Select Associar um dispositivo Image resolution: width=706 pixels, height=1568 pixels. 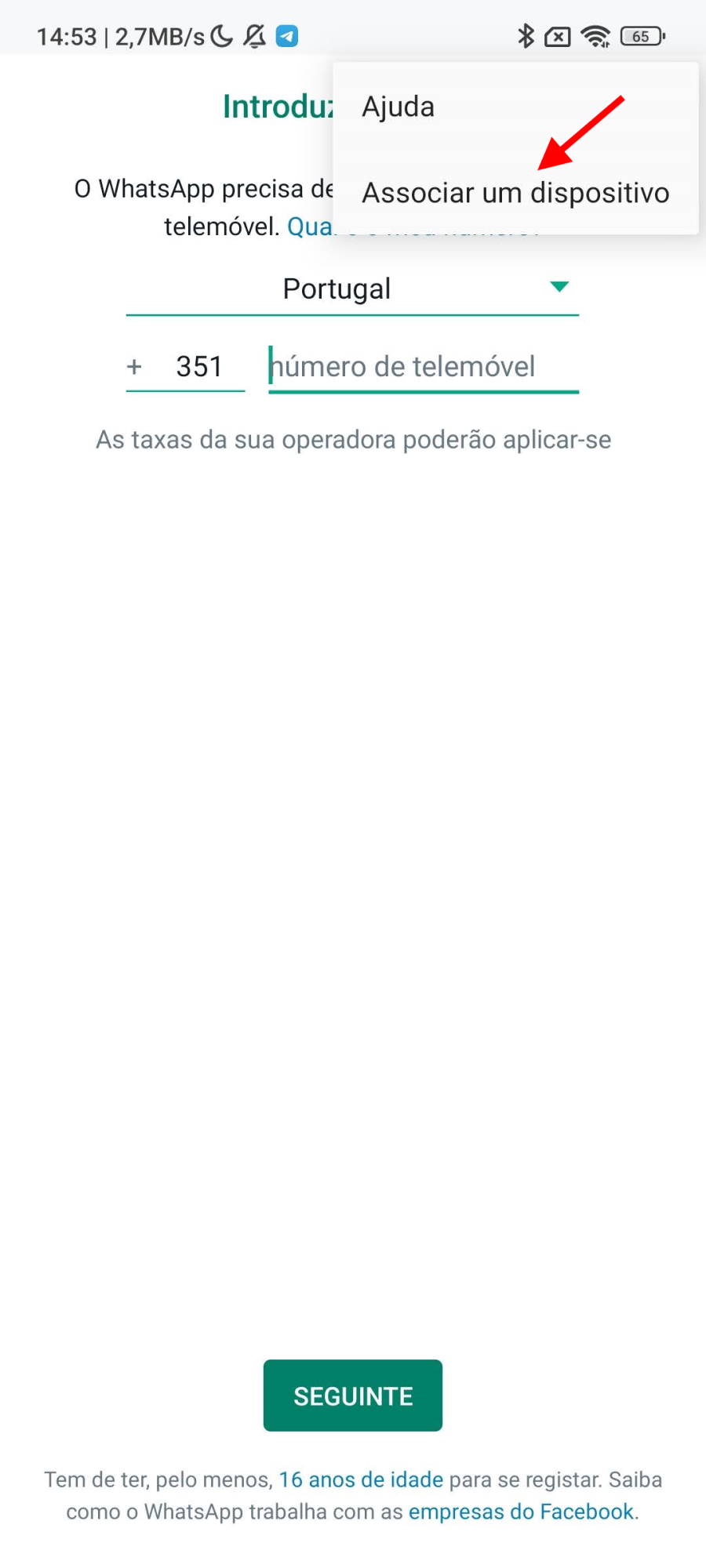(515, 192)
